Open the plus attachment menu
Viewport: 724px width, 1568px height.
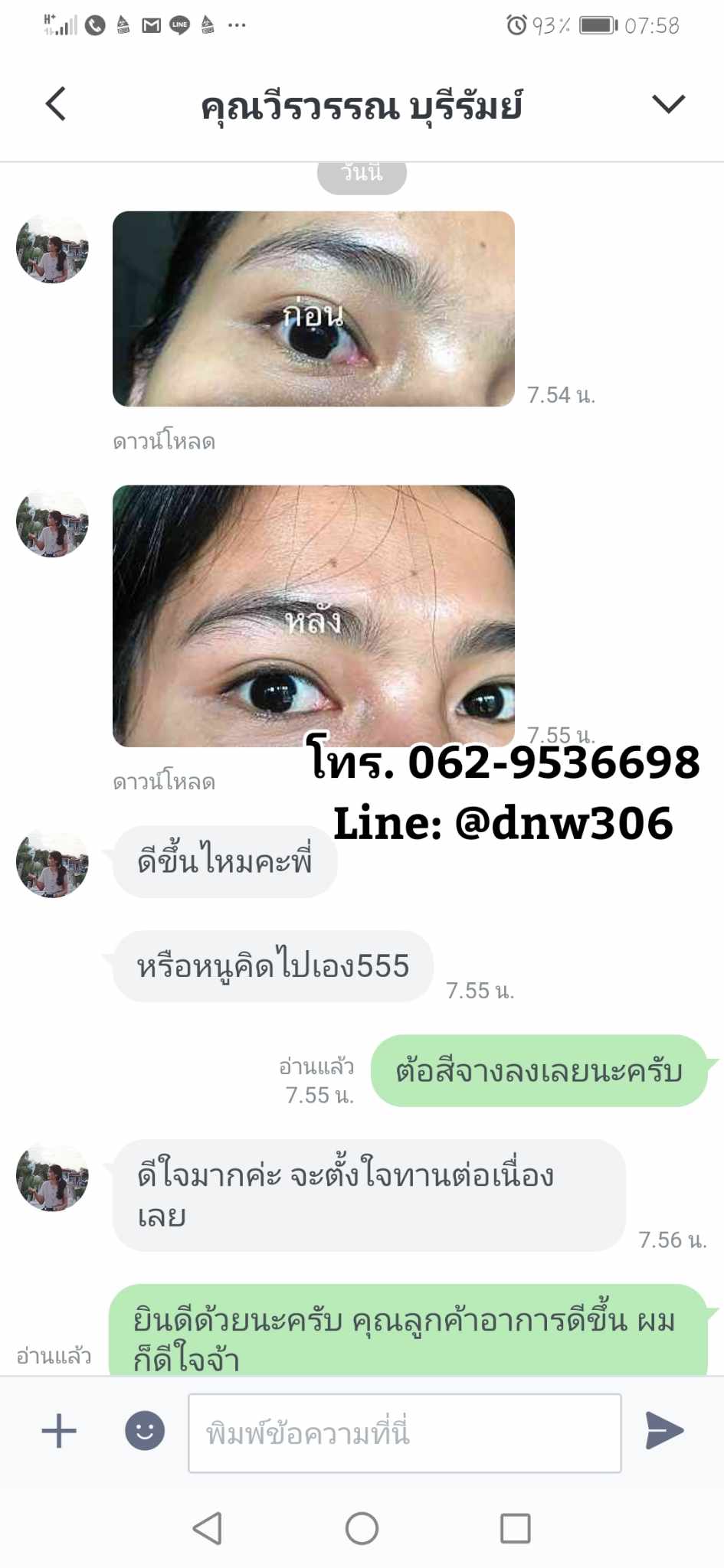click(x=59, y=1431)
